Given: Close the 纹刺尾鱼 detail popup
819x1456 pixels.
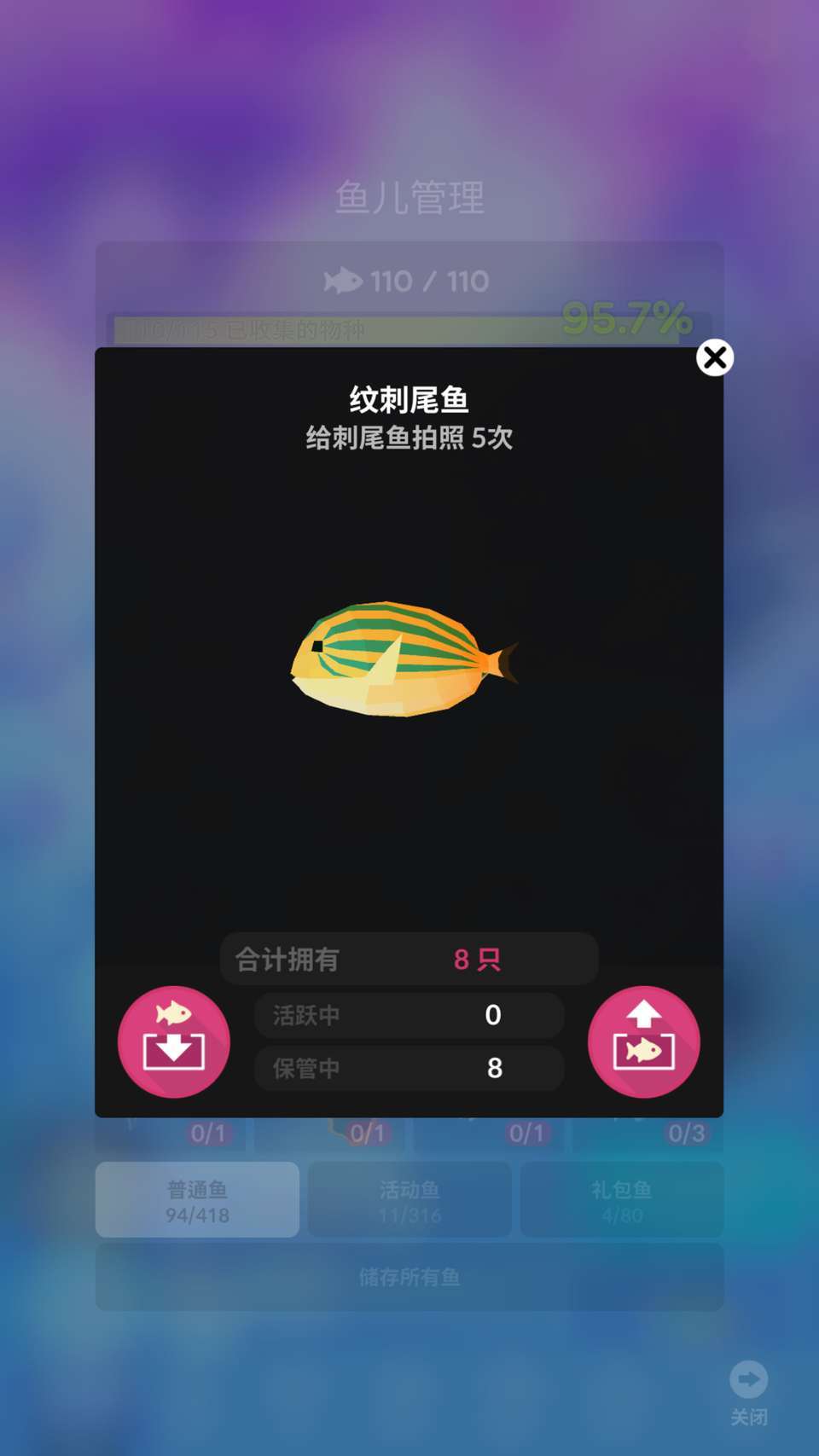Looking at the screenshot, I should point(715,358).
